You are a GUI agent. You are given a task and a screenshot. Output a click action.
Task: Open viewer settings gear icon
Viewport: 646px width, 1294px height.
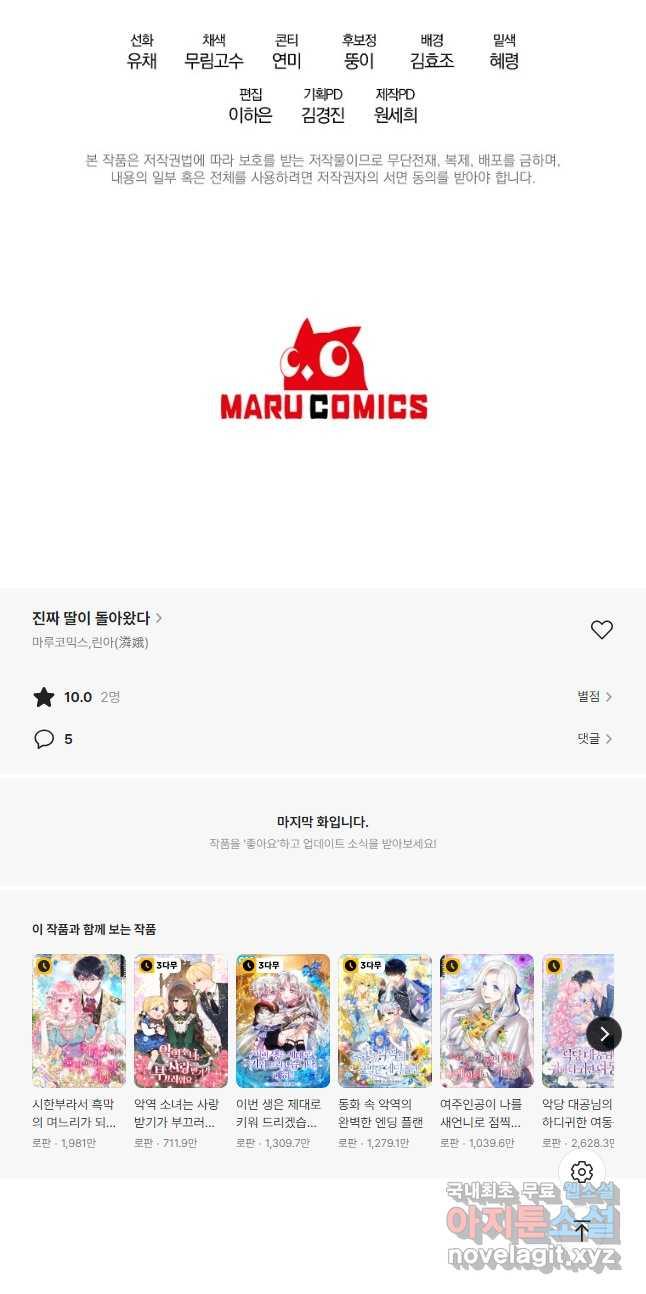pos(582,1172)
